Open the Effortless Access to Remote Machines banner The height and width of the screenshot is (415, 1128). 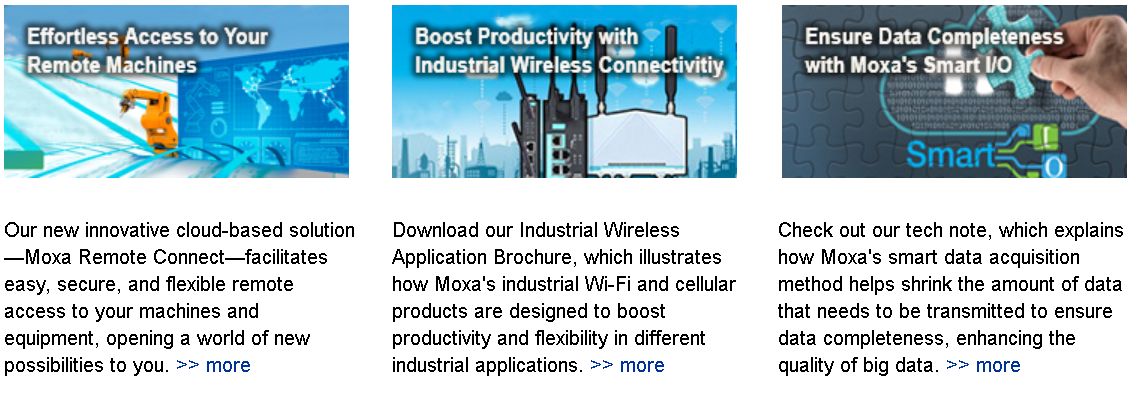point(176,91)
